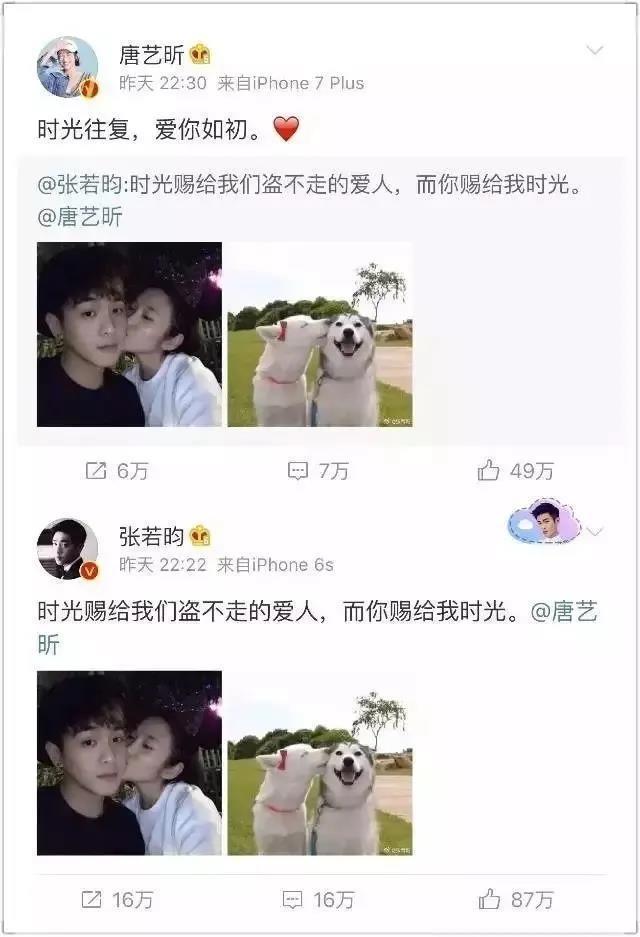Open 张若昀's profile avatar
Image resolution: width=640 pixels, height=937 pixels.
tap(68, 549)
